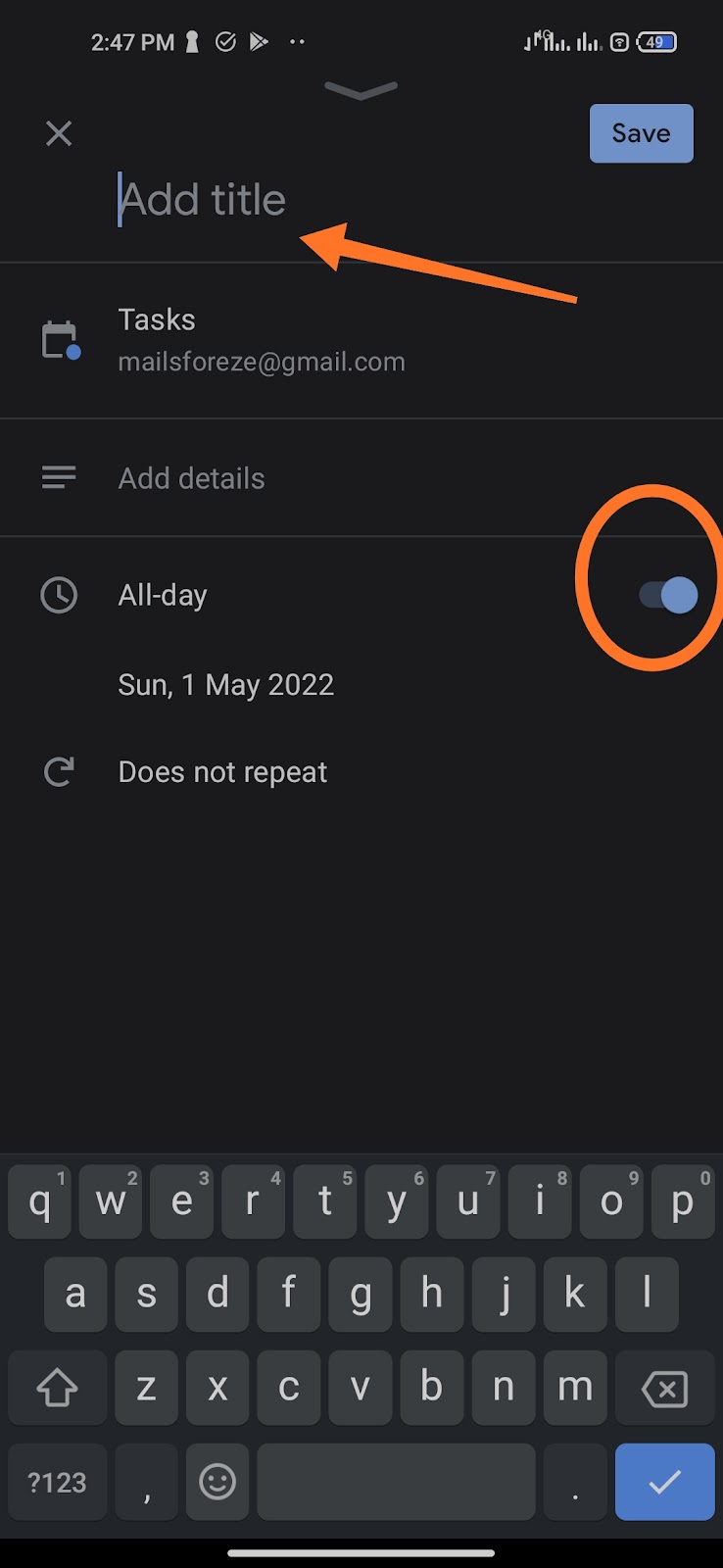Viewport: 723px width, 1568px height.
Task: Collapse the sheet with the top chevron
Action: (361, 91)
